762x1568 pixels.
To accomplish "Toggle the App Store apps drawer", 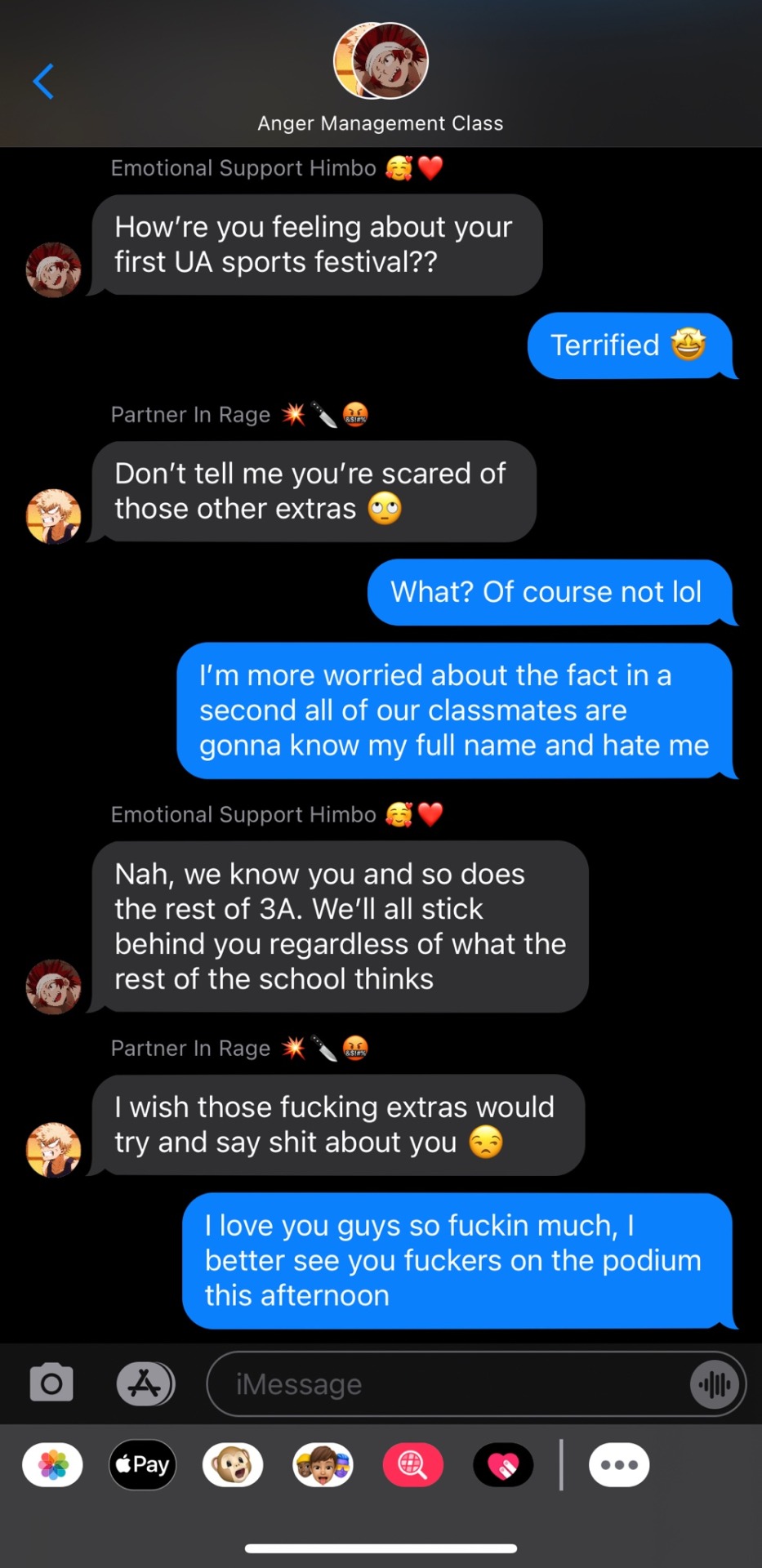I will 145,1383.
